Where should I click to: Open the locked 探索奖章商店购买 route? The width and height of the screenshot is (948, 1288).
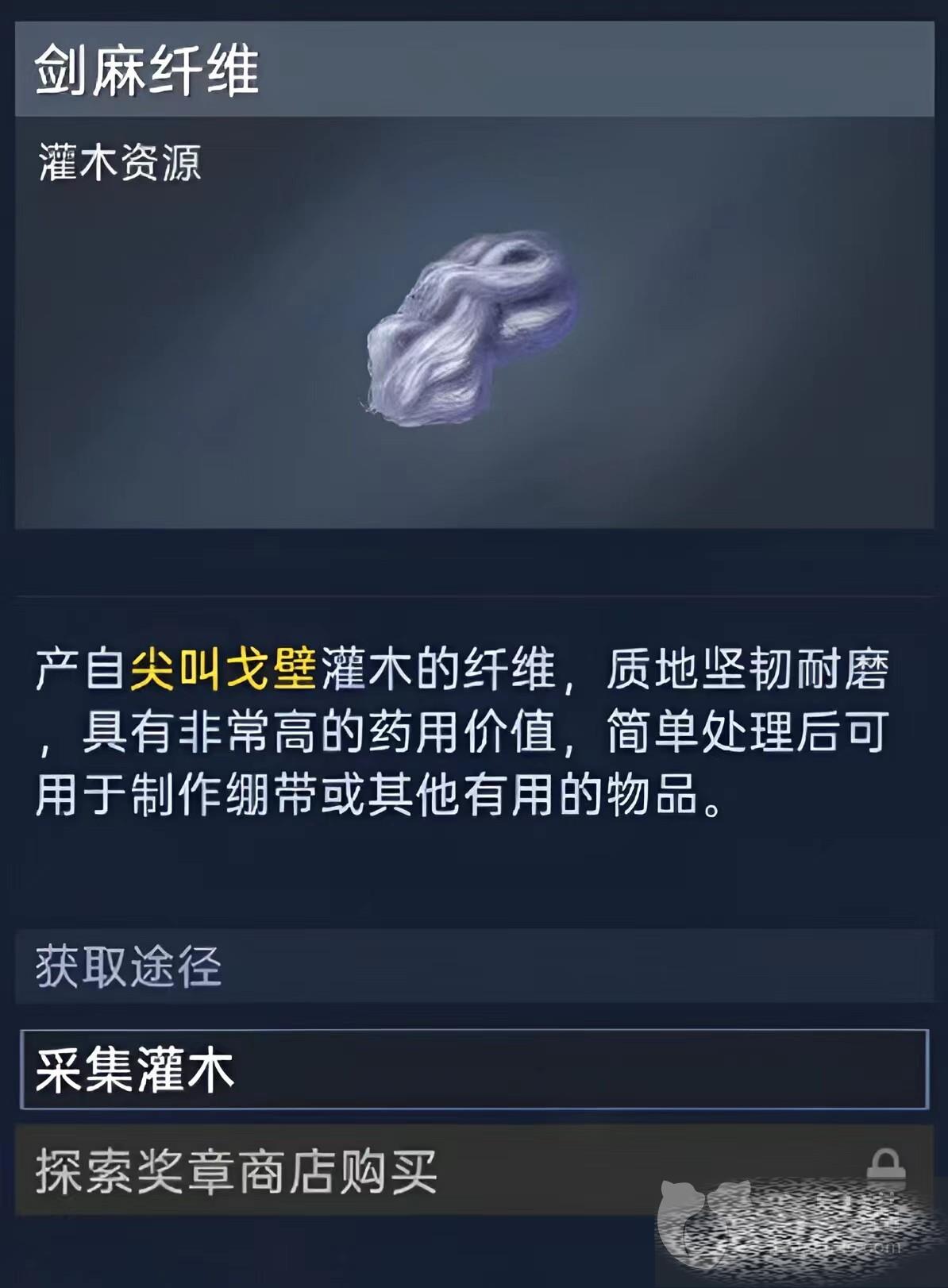click(473, 1170)
